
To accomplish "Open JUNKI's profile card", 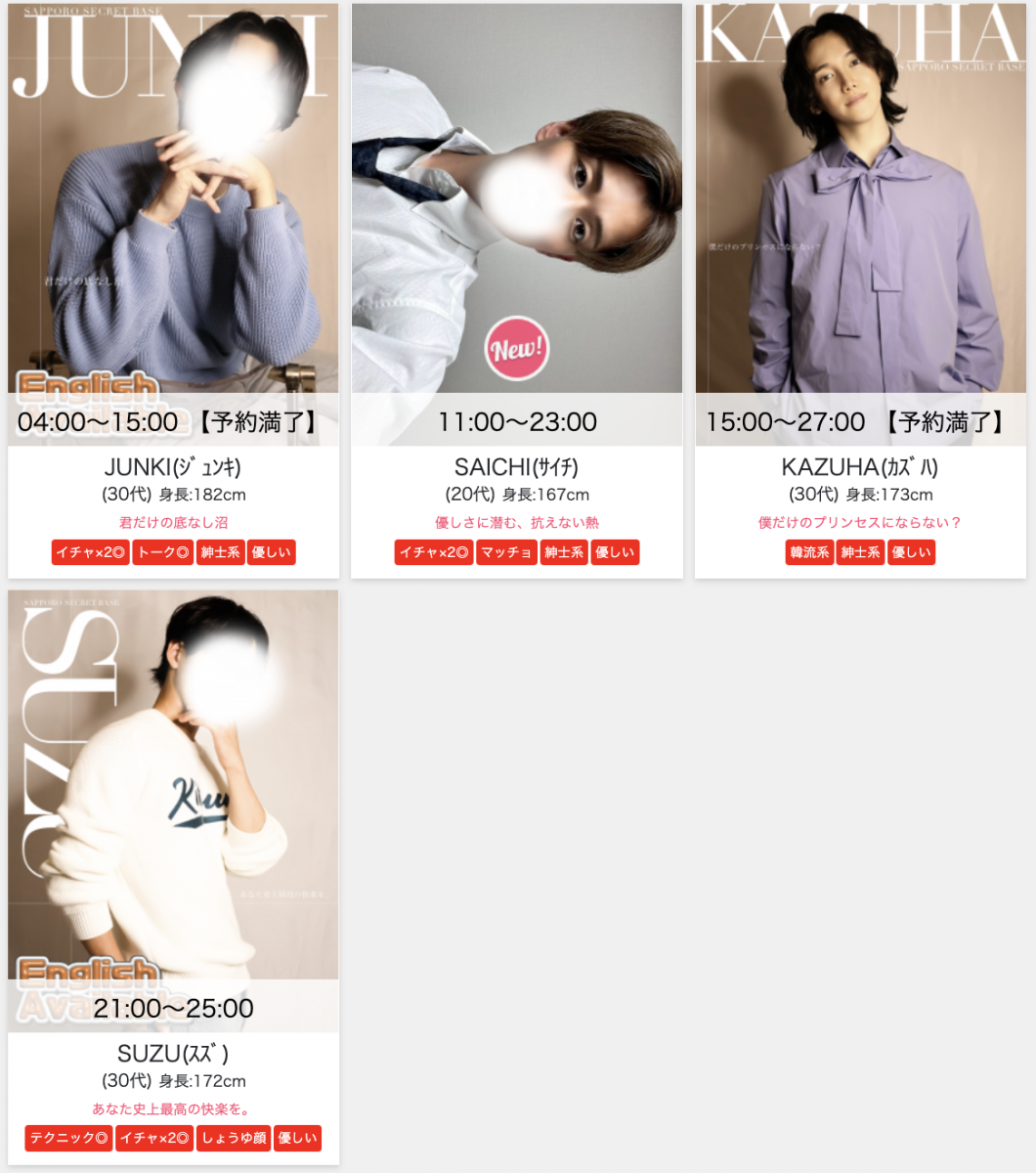I will pos(173,225).
